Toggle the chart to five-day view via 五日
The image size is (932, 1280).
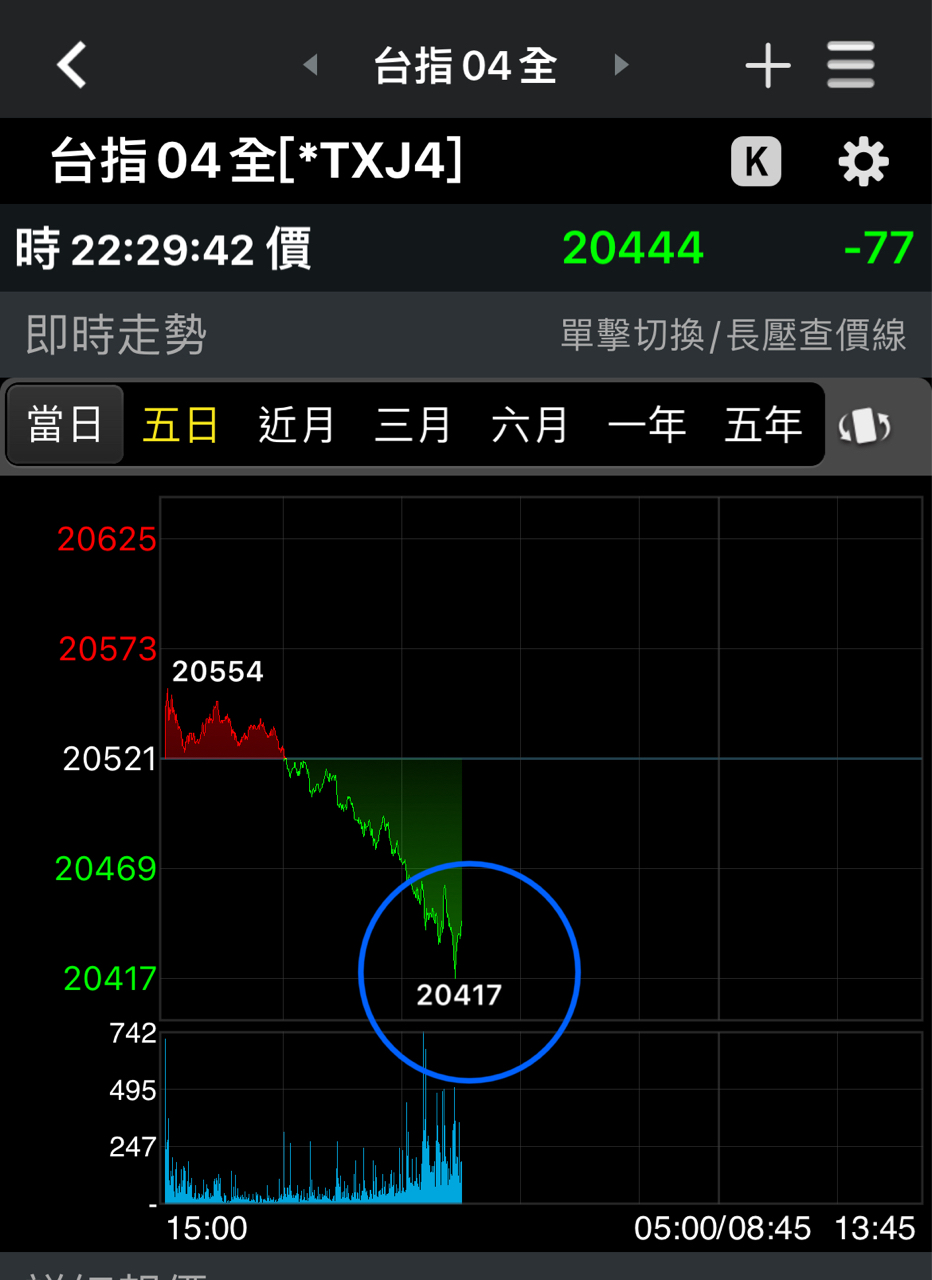click(x=179, y=424)
